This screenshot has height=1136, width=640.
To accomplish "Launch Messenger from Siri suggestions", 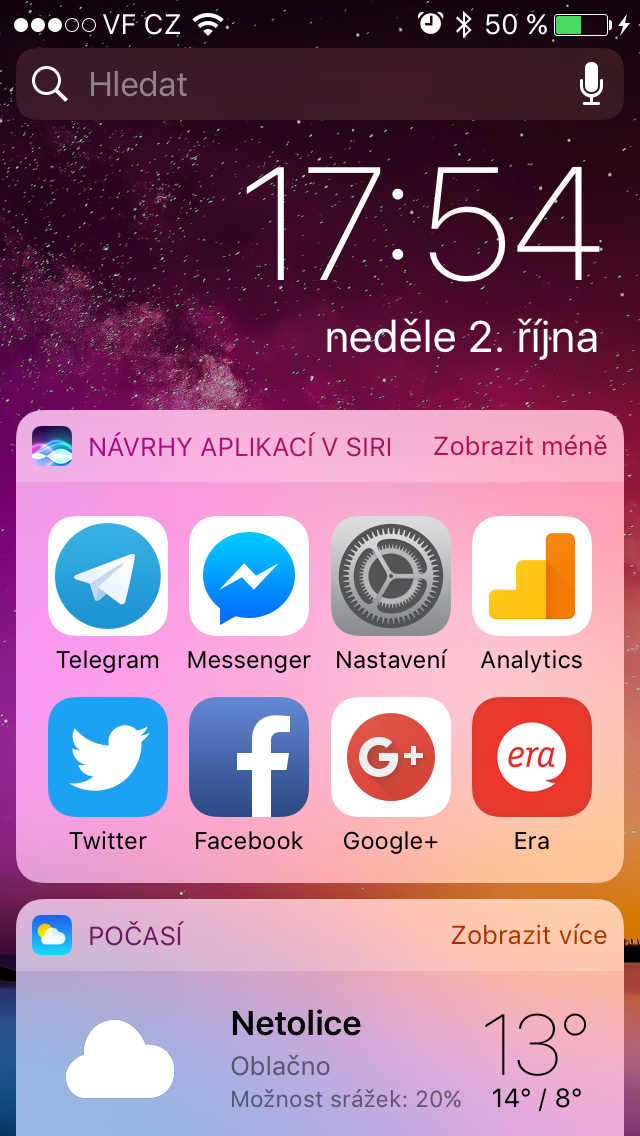I will pos(249,576).
